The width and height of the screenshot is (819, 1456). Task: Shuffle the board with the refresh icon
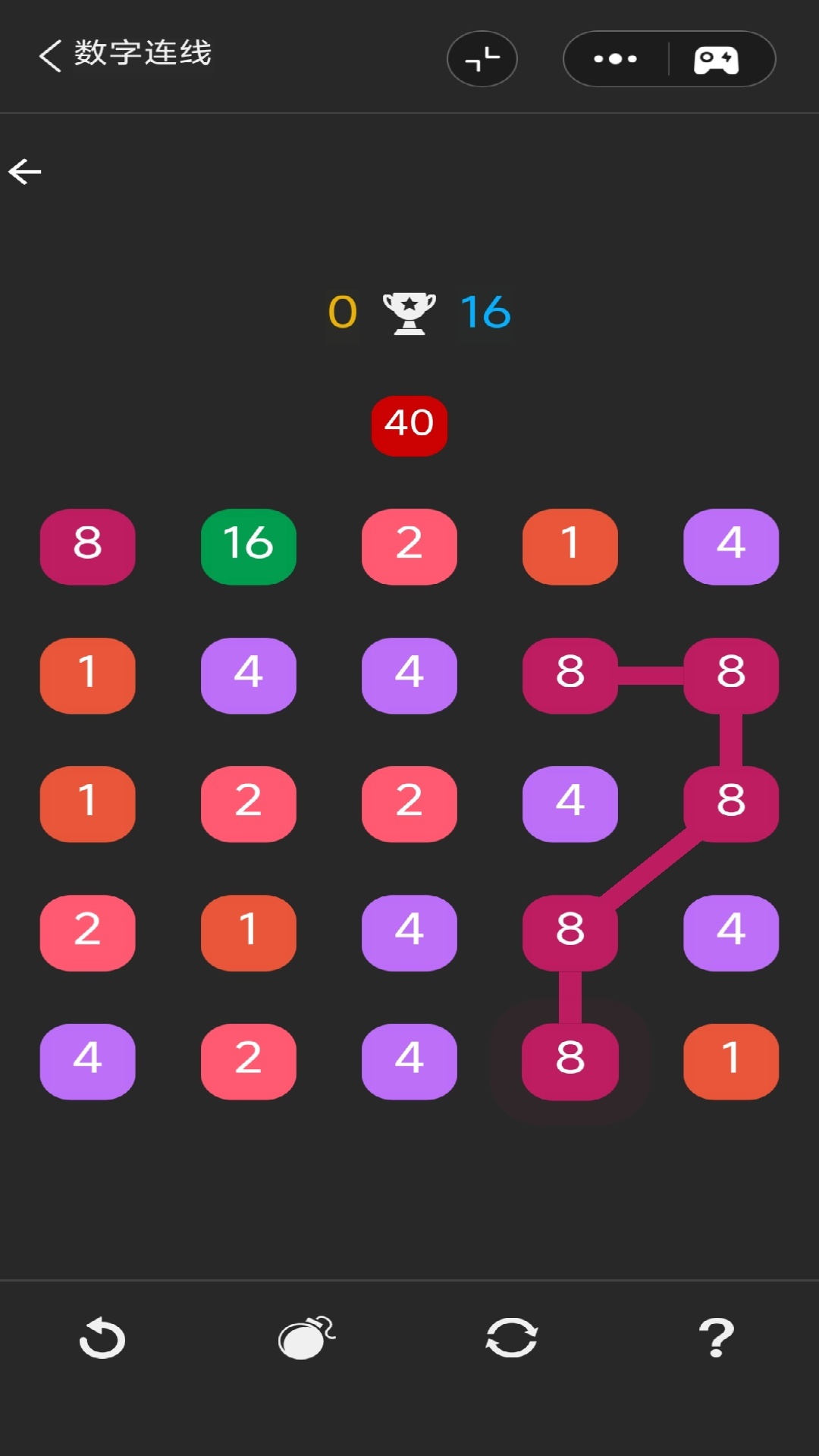pyautogui.click(x=512, y=1338)
